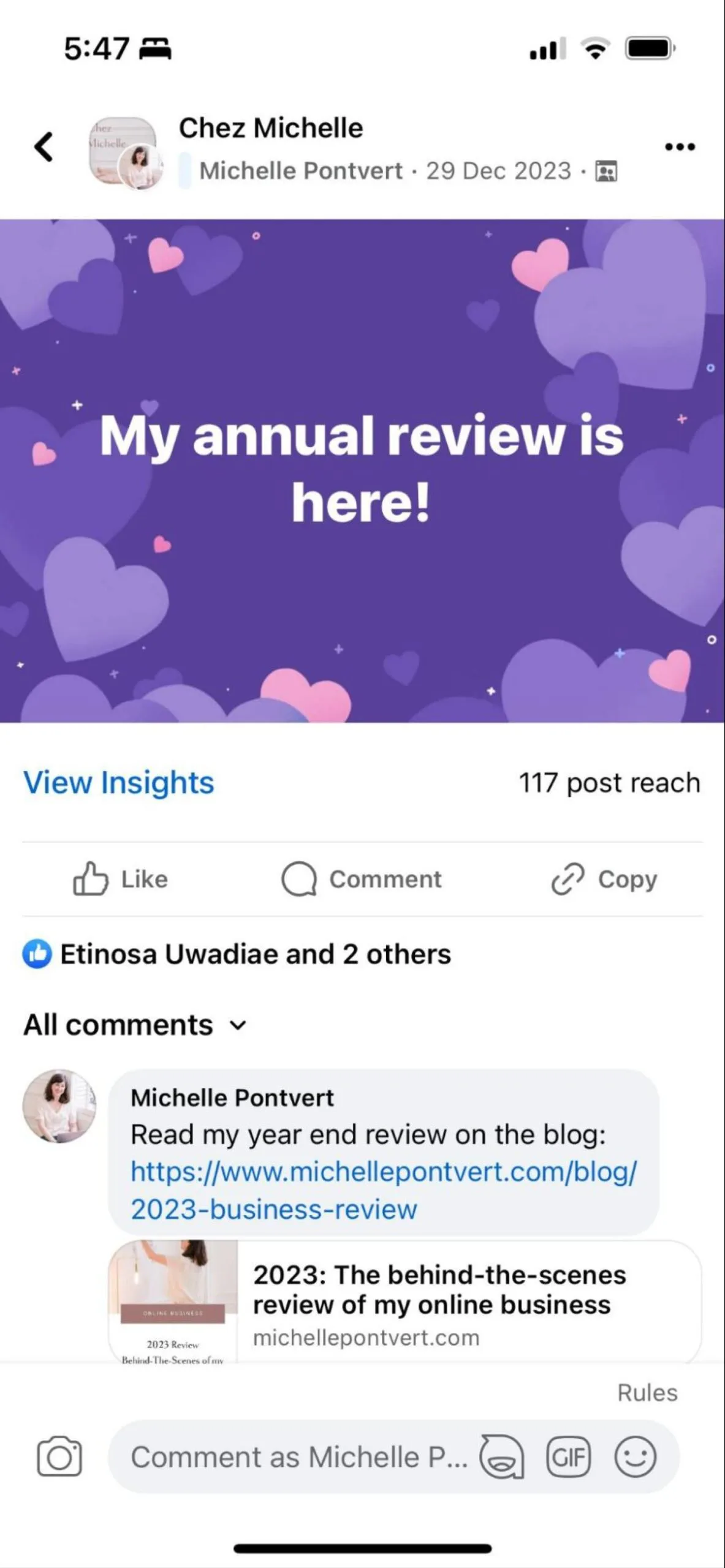The image size is (725, 1568).
Task: Tap the Comment button under the post
Action: [362, 880]
